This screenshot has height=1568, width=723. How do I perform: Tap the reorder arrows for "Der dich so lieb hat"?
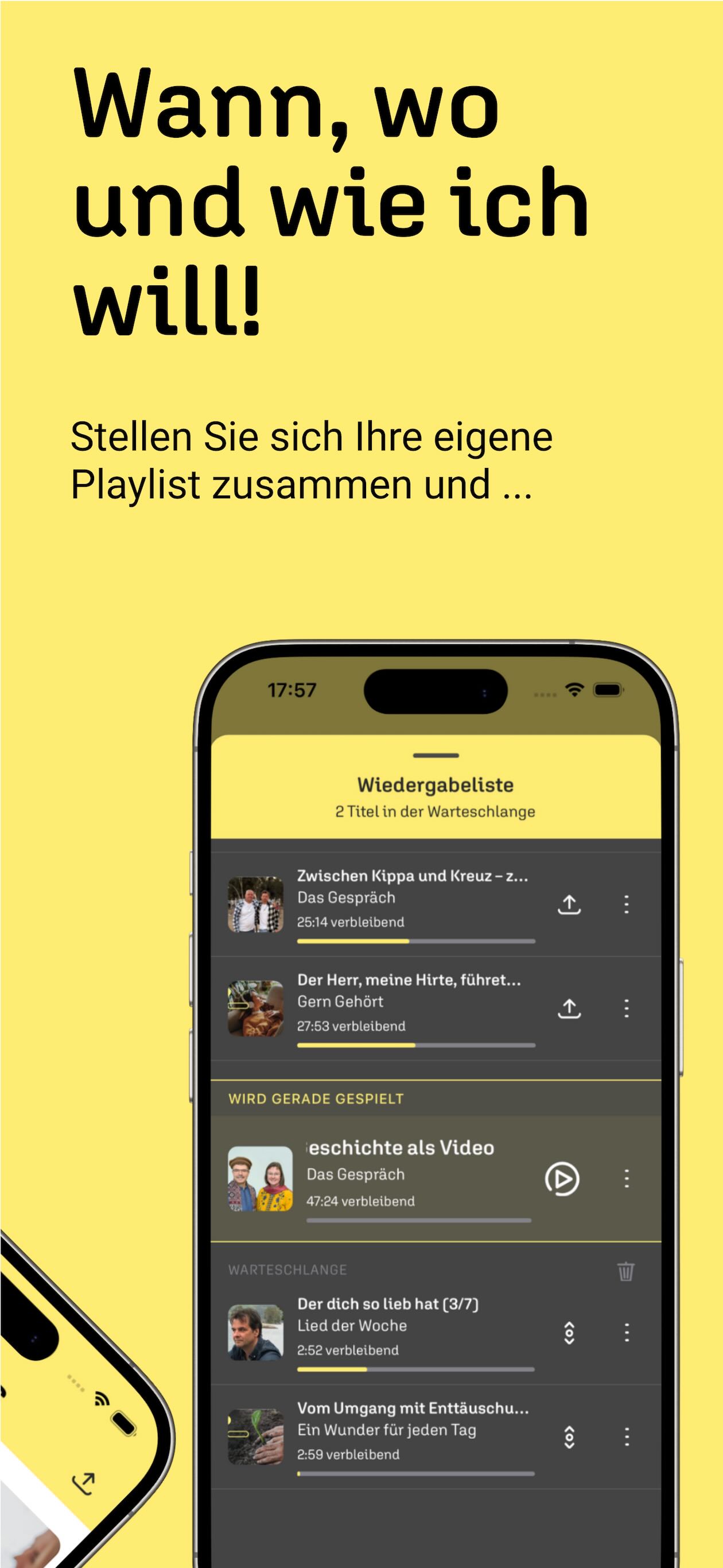[x=569, y=1332]
